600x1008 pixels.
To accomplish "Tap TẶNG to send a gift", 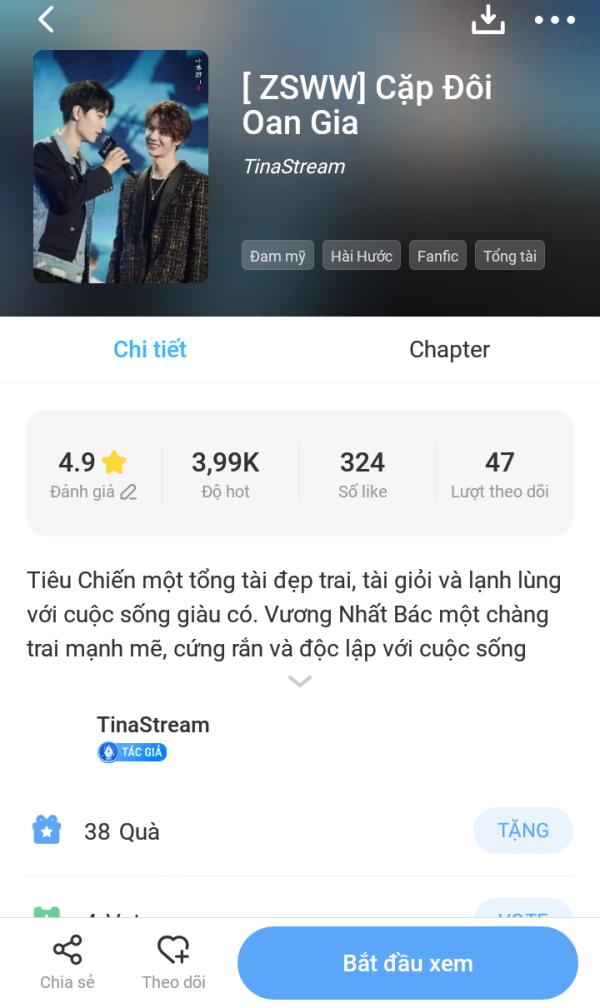I will [523, 830].
